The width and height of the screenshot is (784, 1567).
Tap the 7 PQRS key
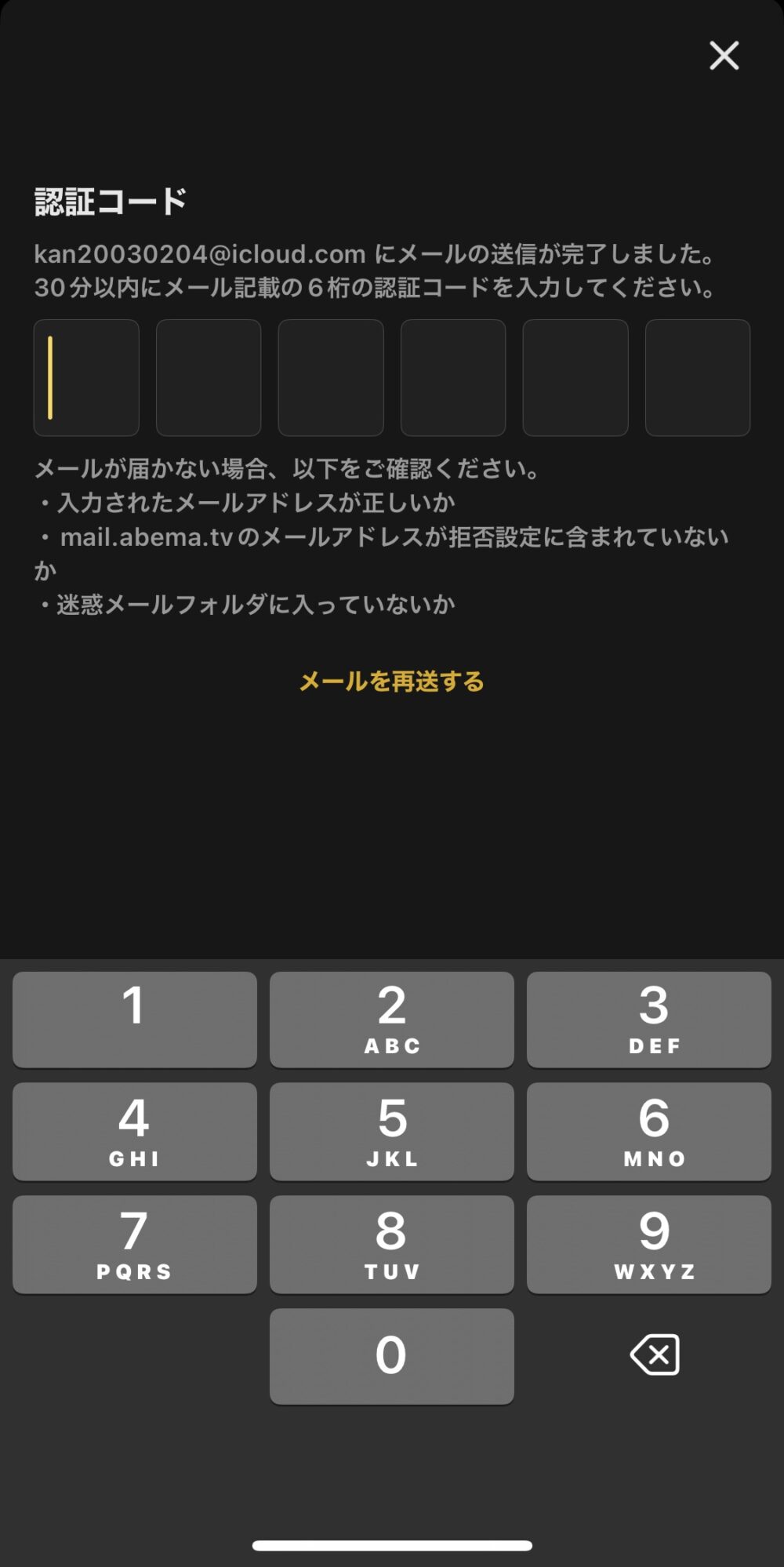[134, 1244]
